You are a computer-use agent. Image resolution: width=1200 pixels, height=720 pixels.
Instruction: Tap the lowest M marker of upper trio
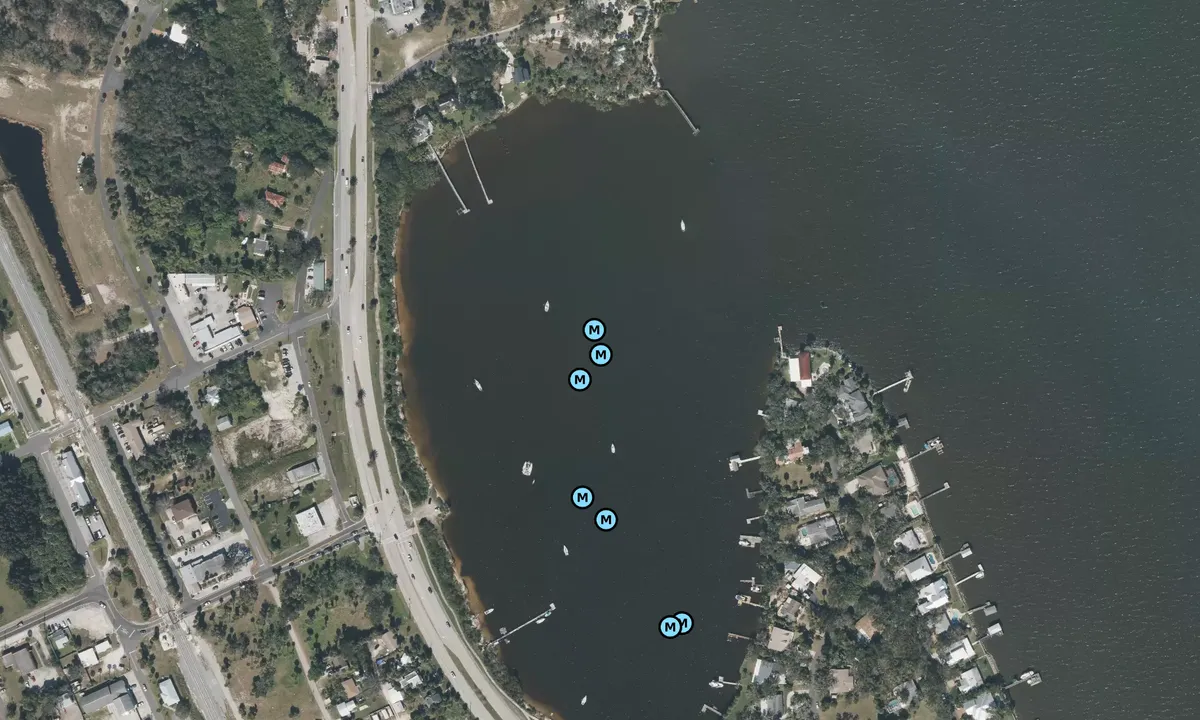579,379
